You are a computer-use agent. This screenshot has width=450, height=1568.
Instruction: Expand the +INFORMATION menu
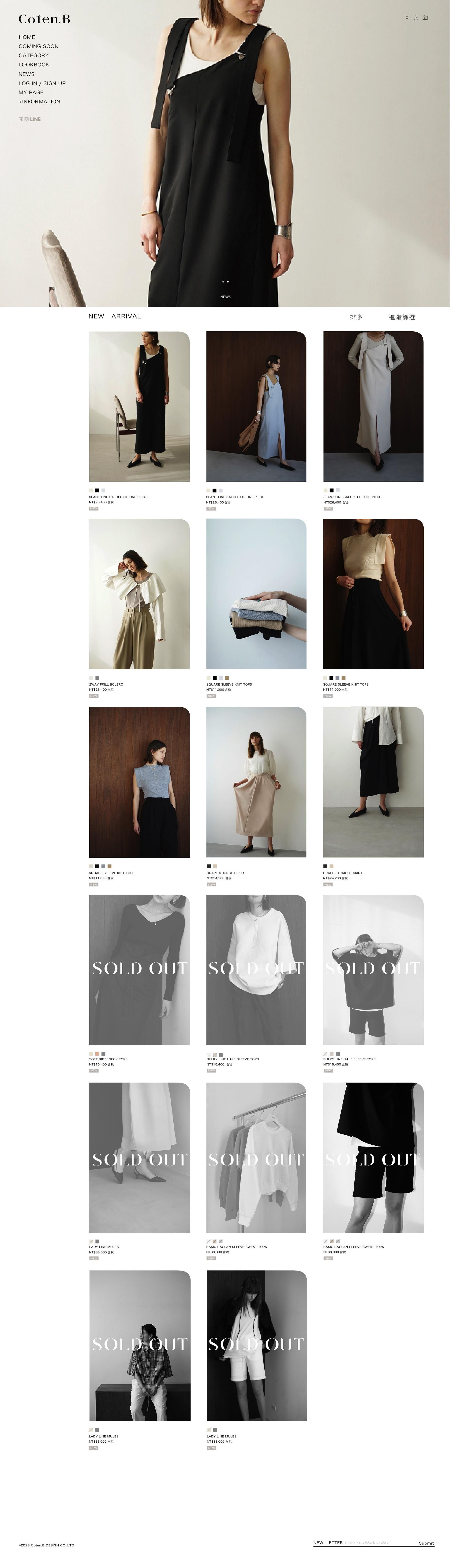(40, 102)
